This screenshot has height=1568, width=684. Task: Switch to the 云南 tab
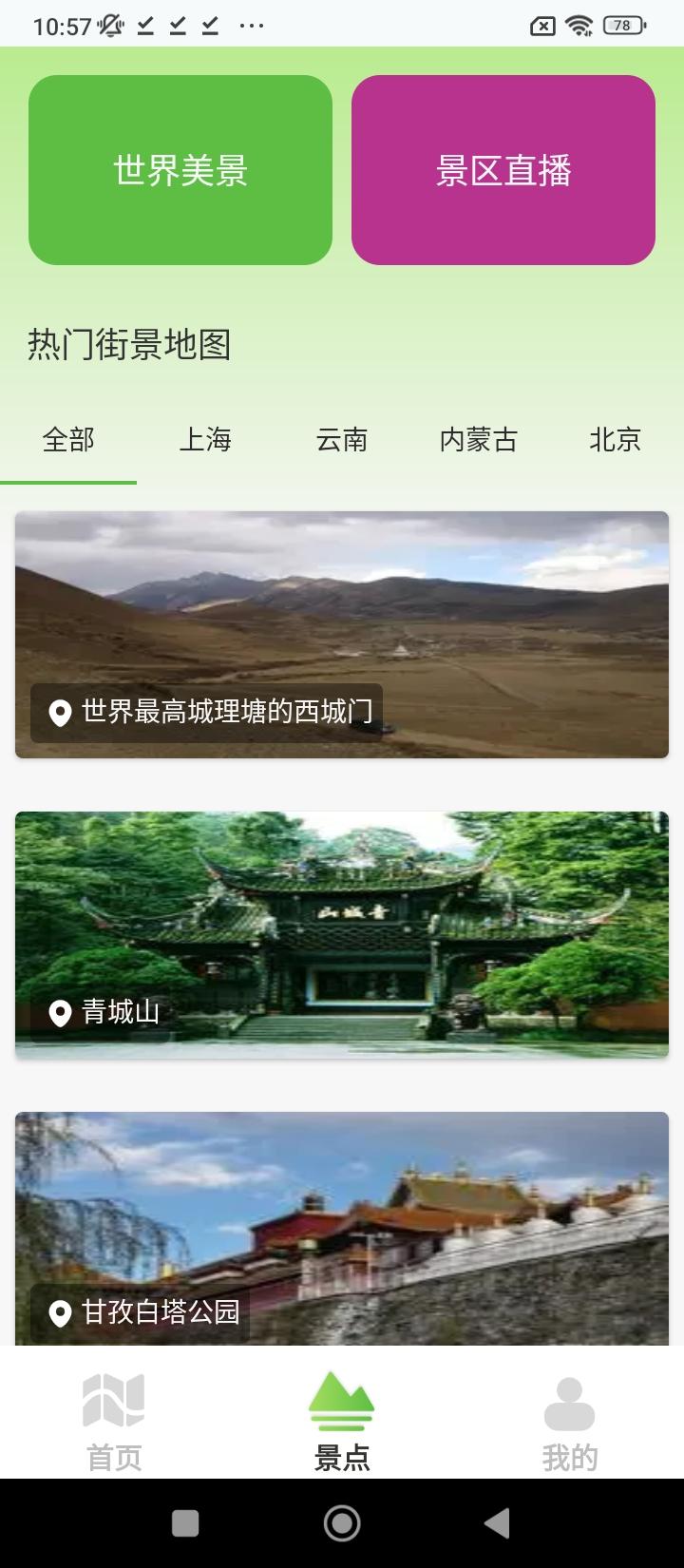pyautogui.click(x=342, y=440)
